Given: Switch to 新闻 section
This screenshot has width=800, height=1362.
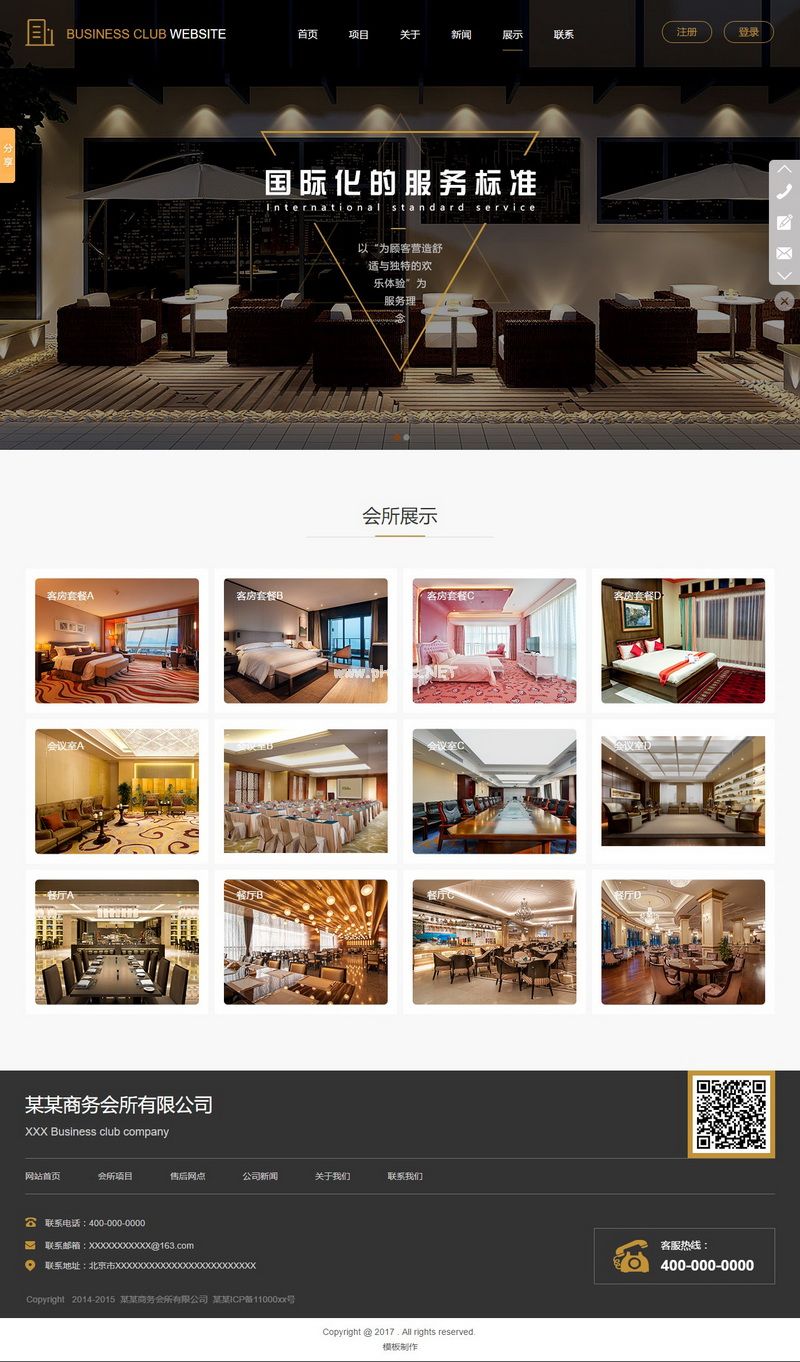Looking at the screenshot, I should click(461, 34).
